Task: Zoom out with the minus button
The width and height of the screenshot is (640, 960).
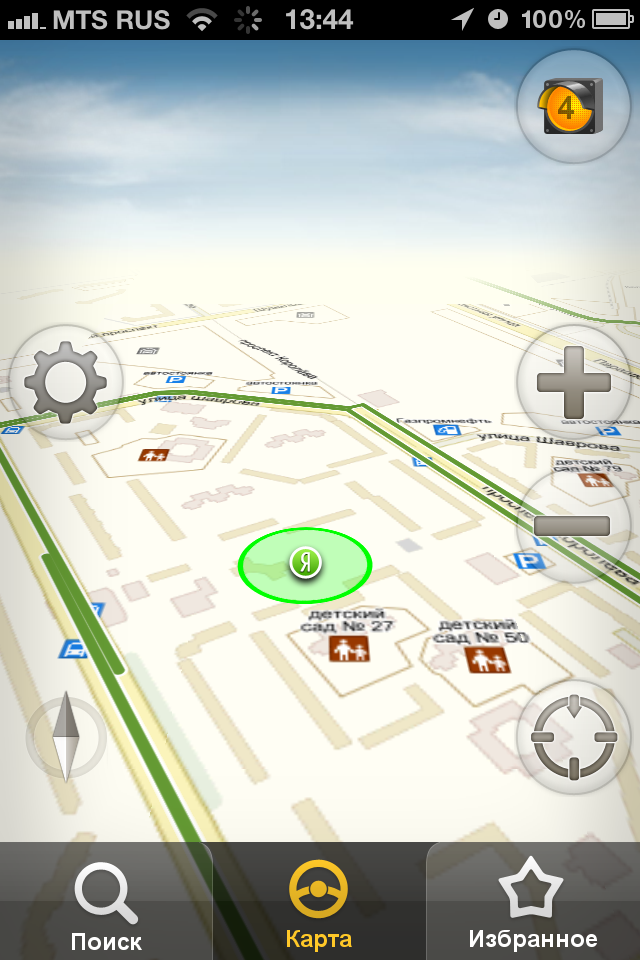Action: pos(572,526)
